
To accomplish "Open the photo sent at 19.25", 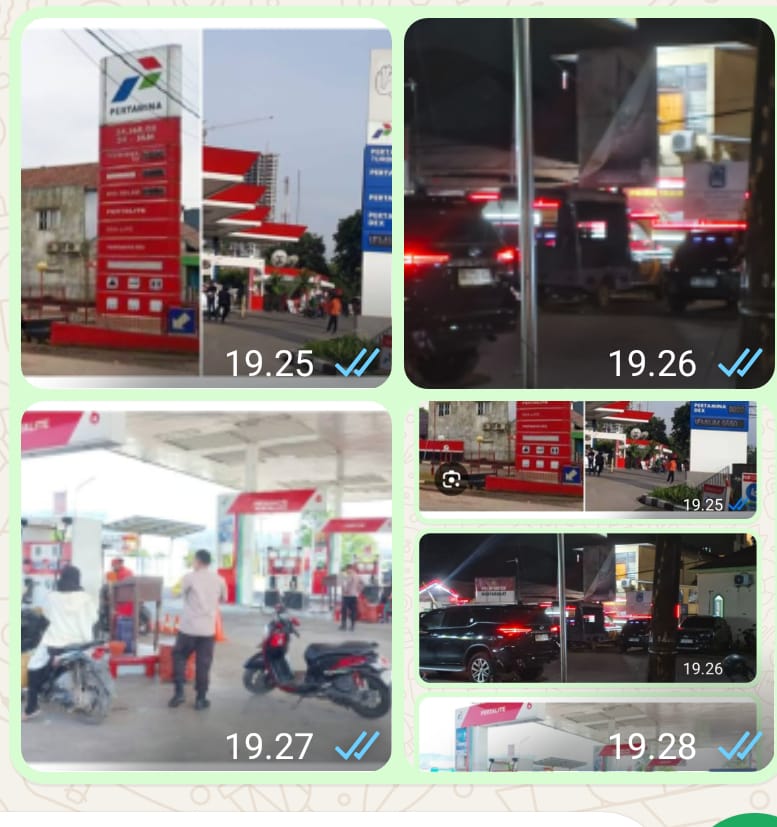I will point(205,200).
